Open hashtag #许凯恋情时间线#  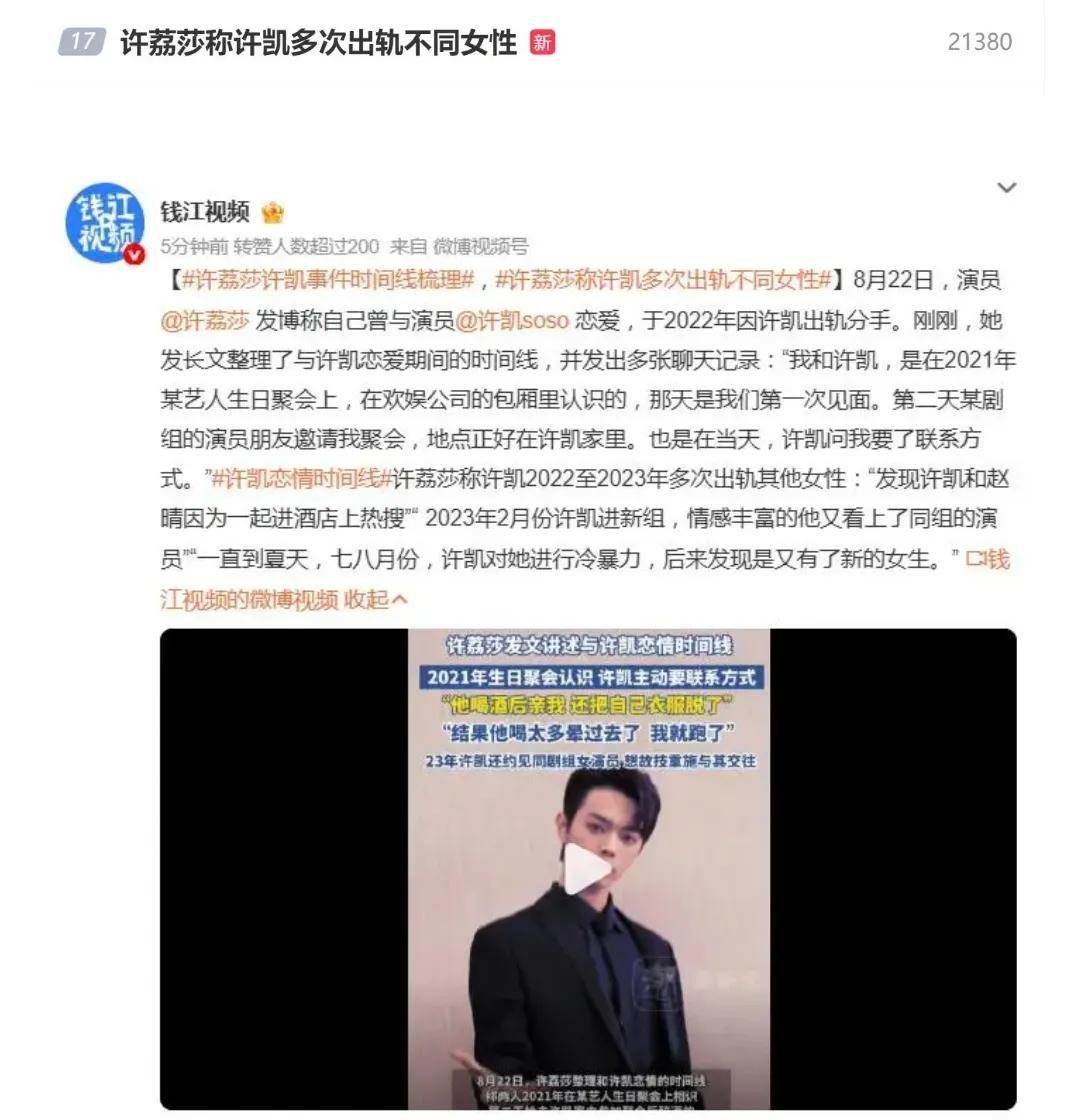point(301,479)
